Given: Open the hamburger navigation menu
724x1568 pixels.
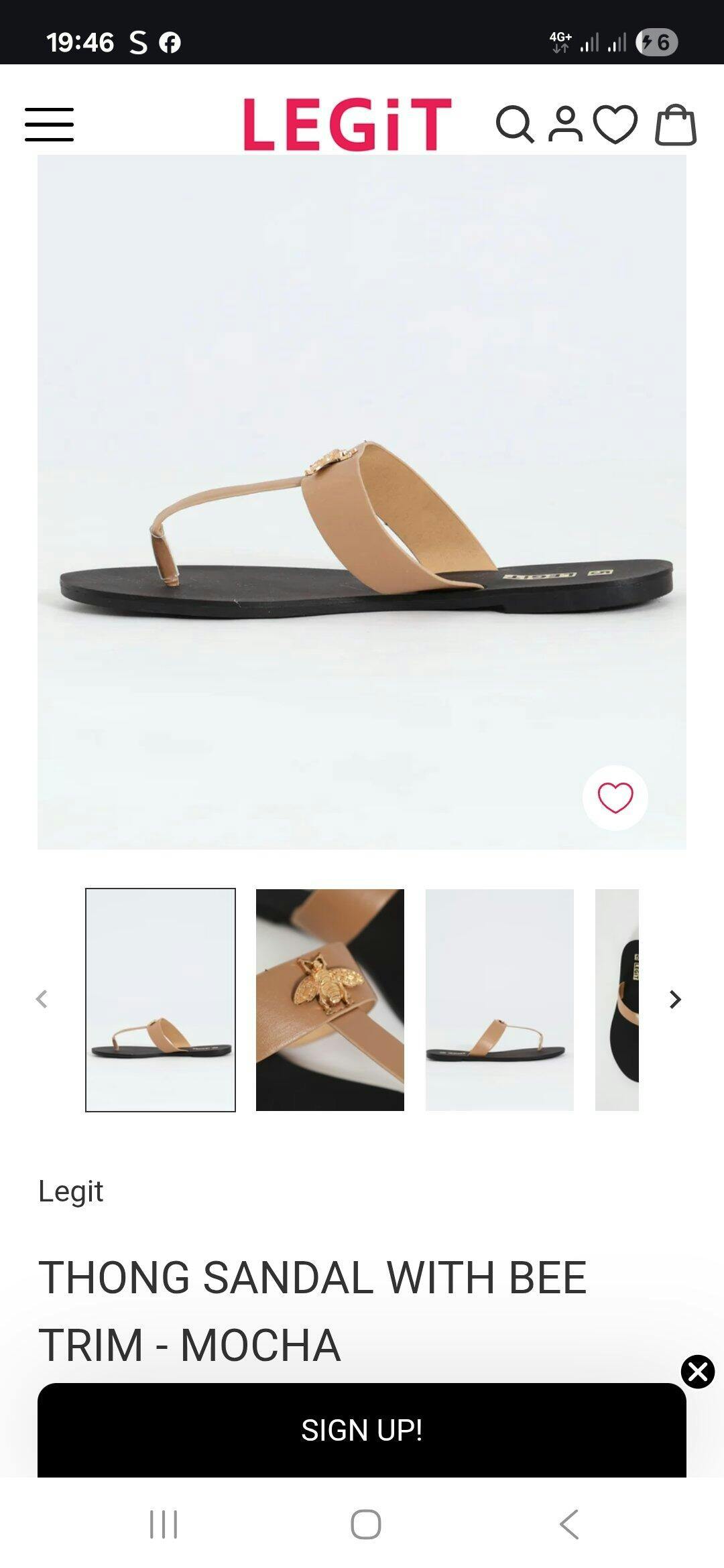Looking at the screenshot, I should 49,125.
